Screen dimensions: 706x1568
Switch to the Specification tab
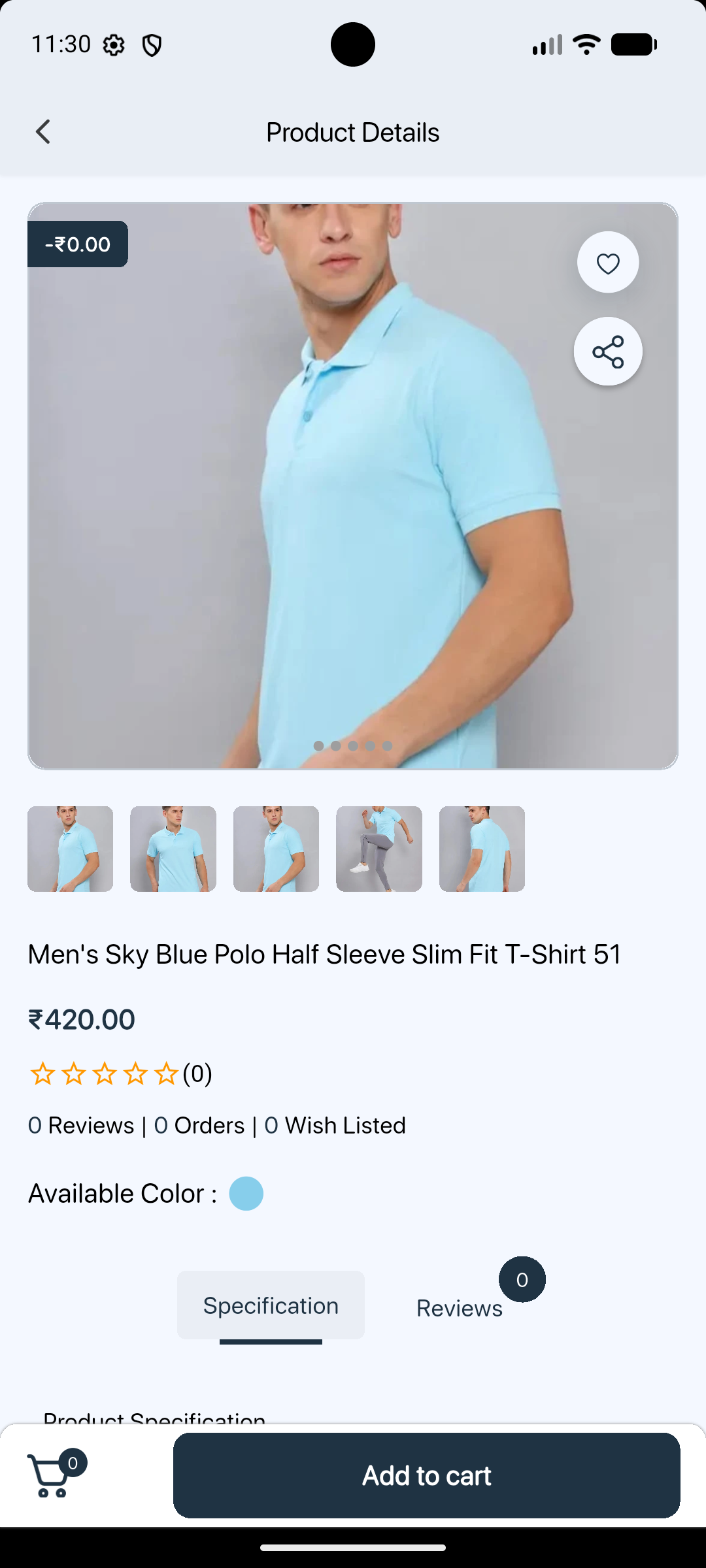271,1305
